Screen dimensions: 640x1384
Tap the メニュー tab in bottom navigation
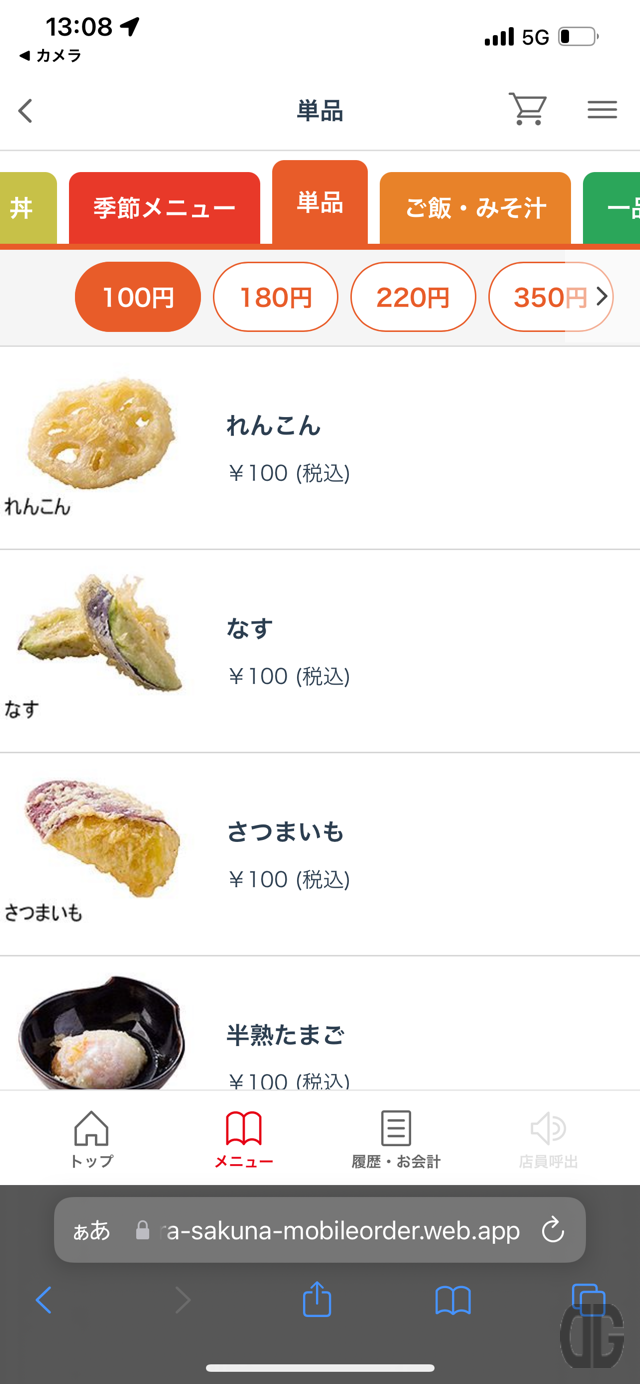[x=243, y=1139]
